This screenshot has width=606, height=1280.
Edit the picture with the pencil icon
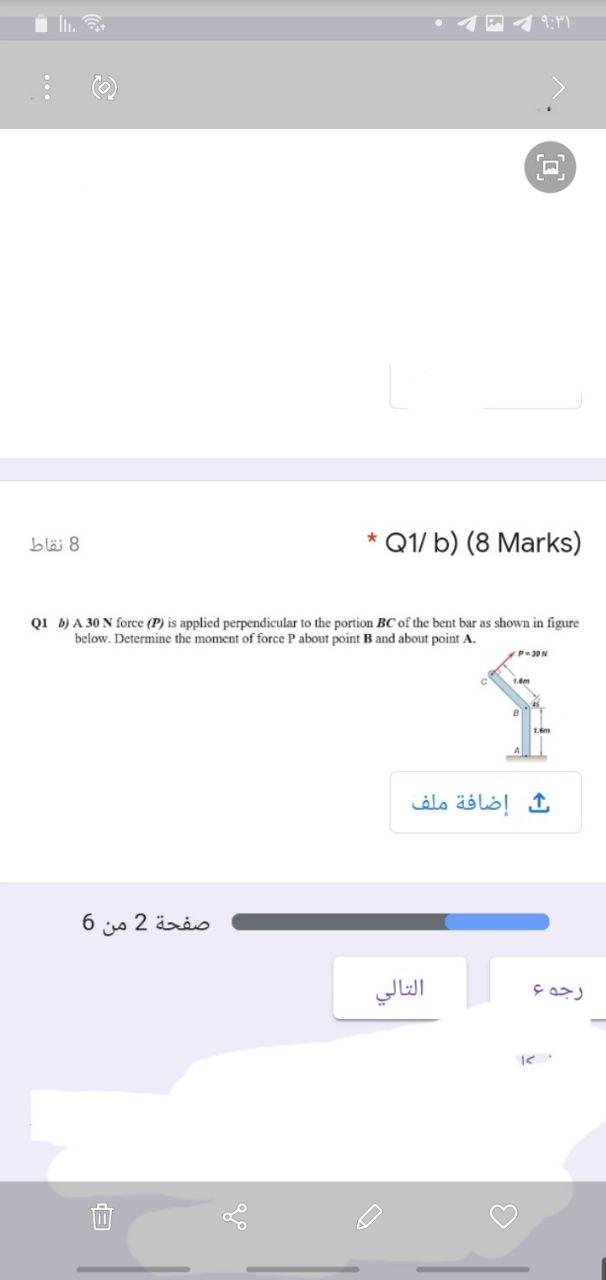point(370,1217)
